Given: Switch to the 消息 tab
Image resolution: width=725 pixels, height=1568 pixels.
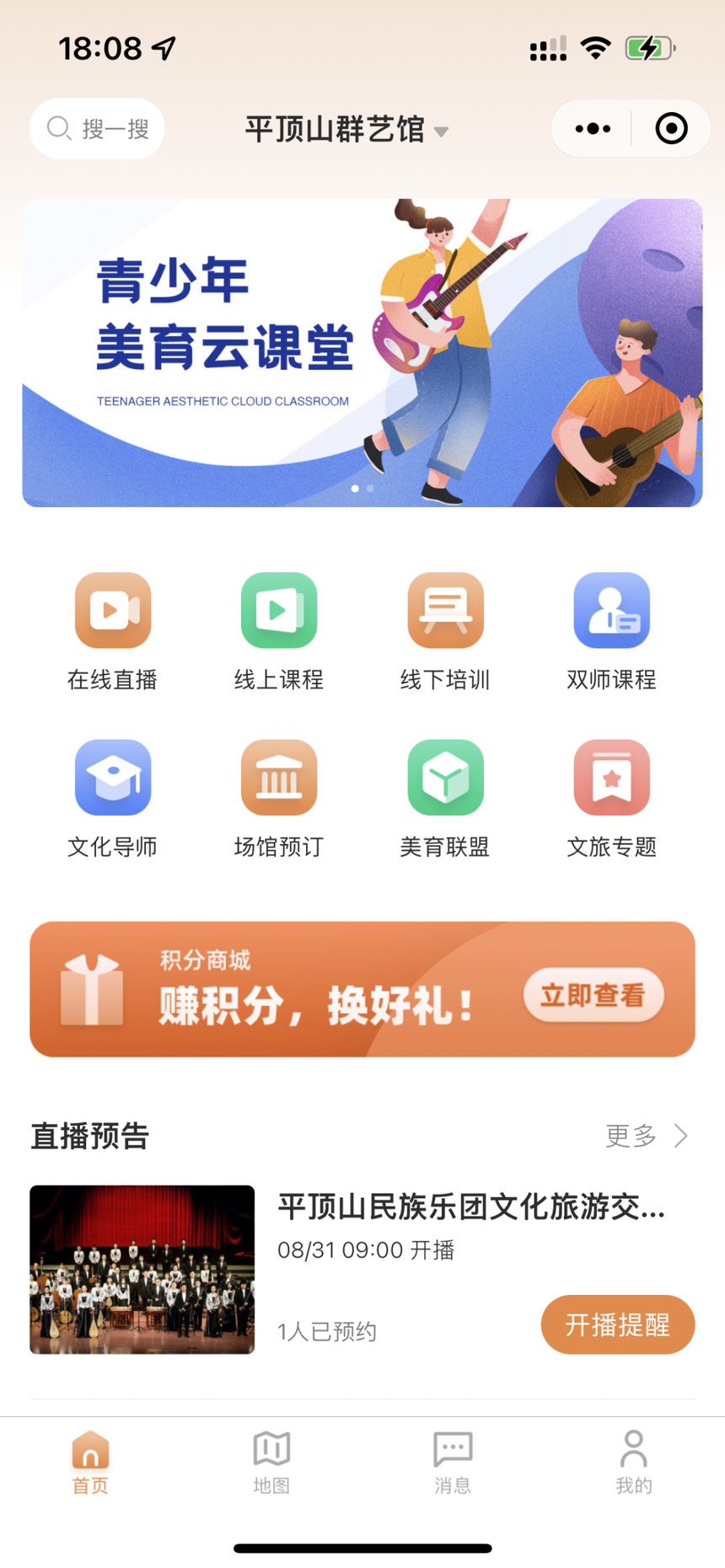Looking at the screenshot, I should pyautogui.click(x=453, y=1463).
